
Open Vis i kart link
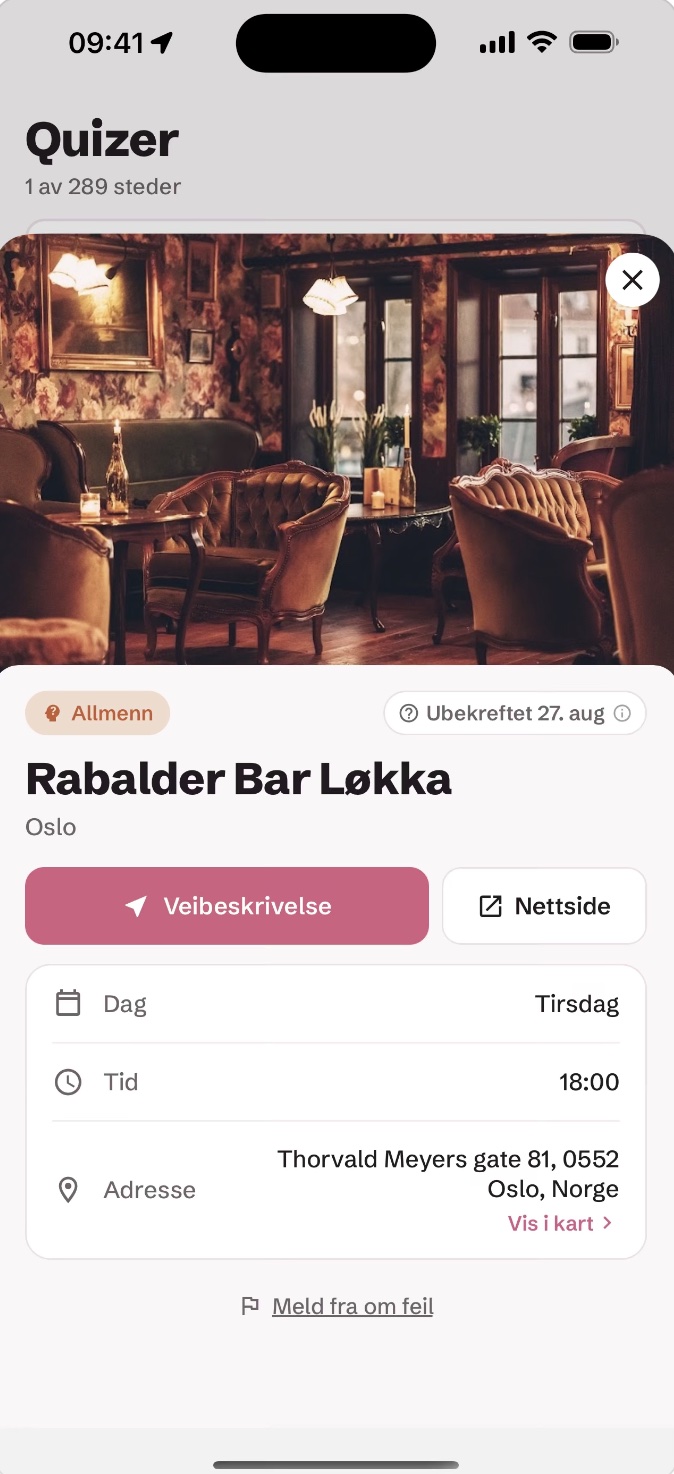[560, 1223]
